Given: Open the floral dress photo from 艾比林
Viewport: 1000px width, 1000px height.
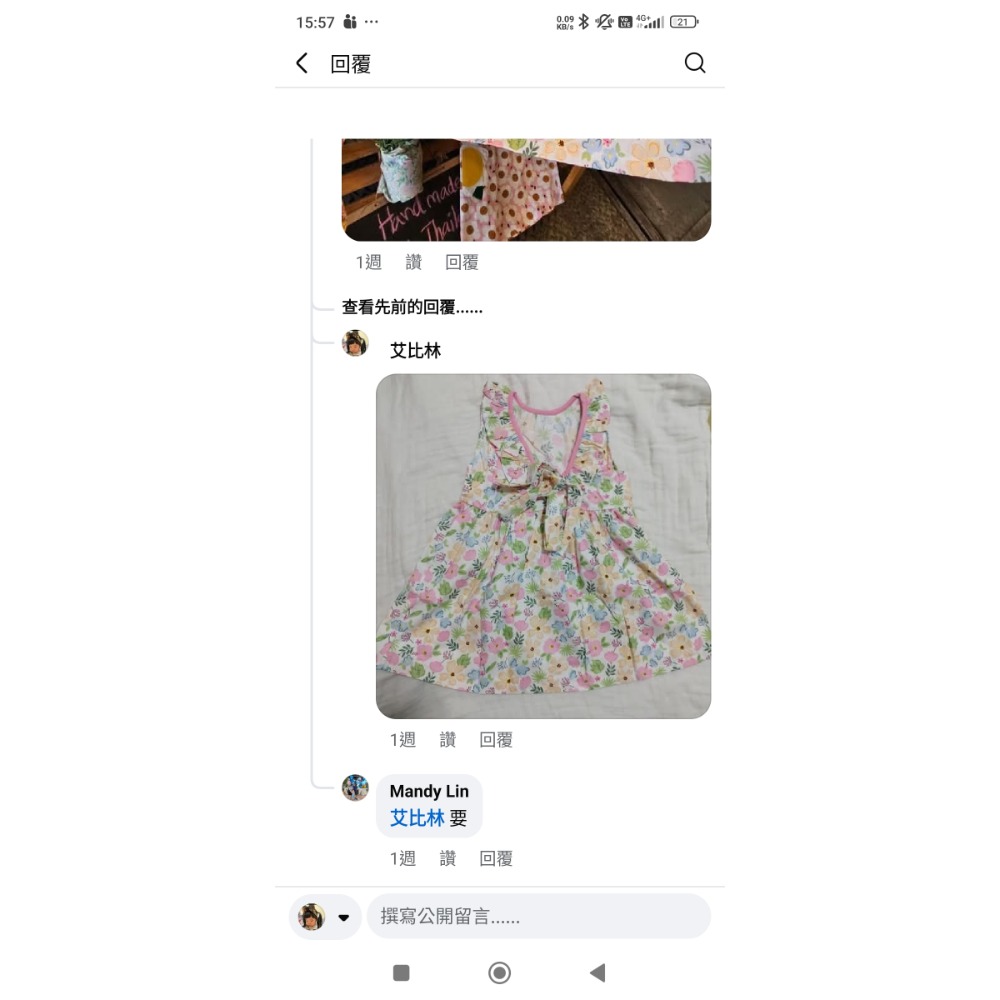Looking at the screenshot, I should point(543,546).
